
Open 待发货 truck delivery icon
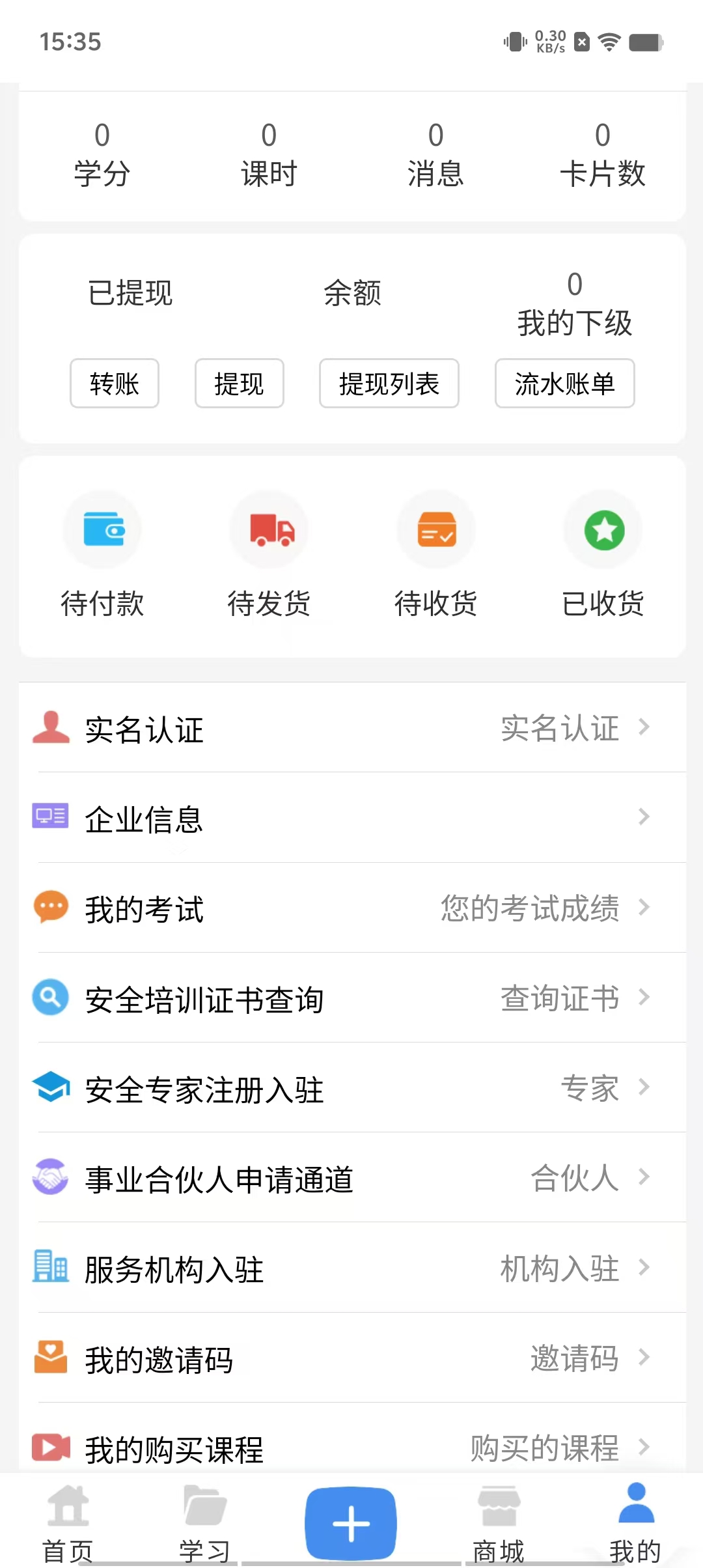point(269,529)
